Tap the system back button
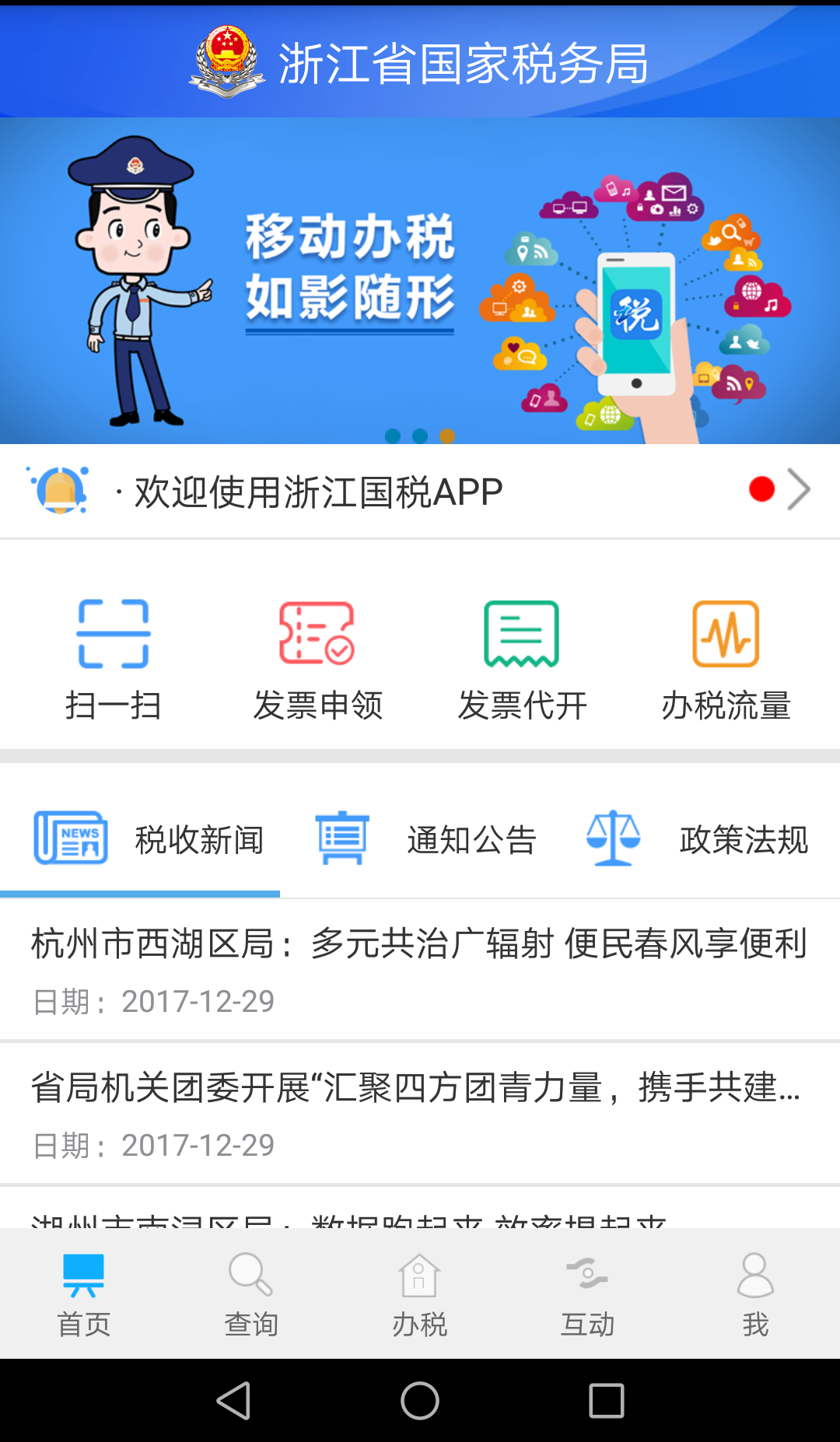This screenshot has height=1442, width=840. pos(233,1401)
